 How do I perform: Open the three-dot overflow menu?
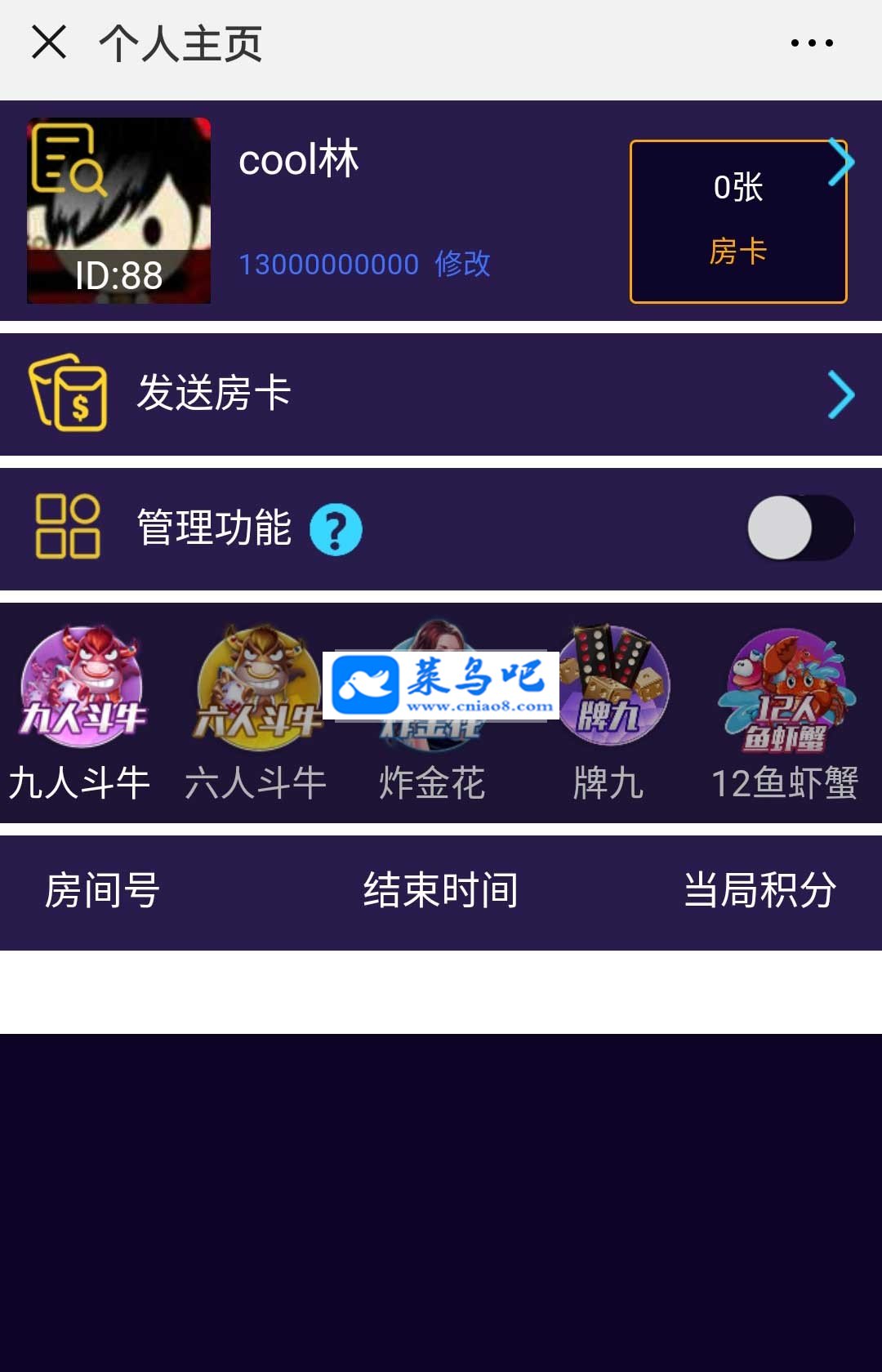pyautogui.click(x=812, y=42)
